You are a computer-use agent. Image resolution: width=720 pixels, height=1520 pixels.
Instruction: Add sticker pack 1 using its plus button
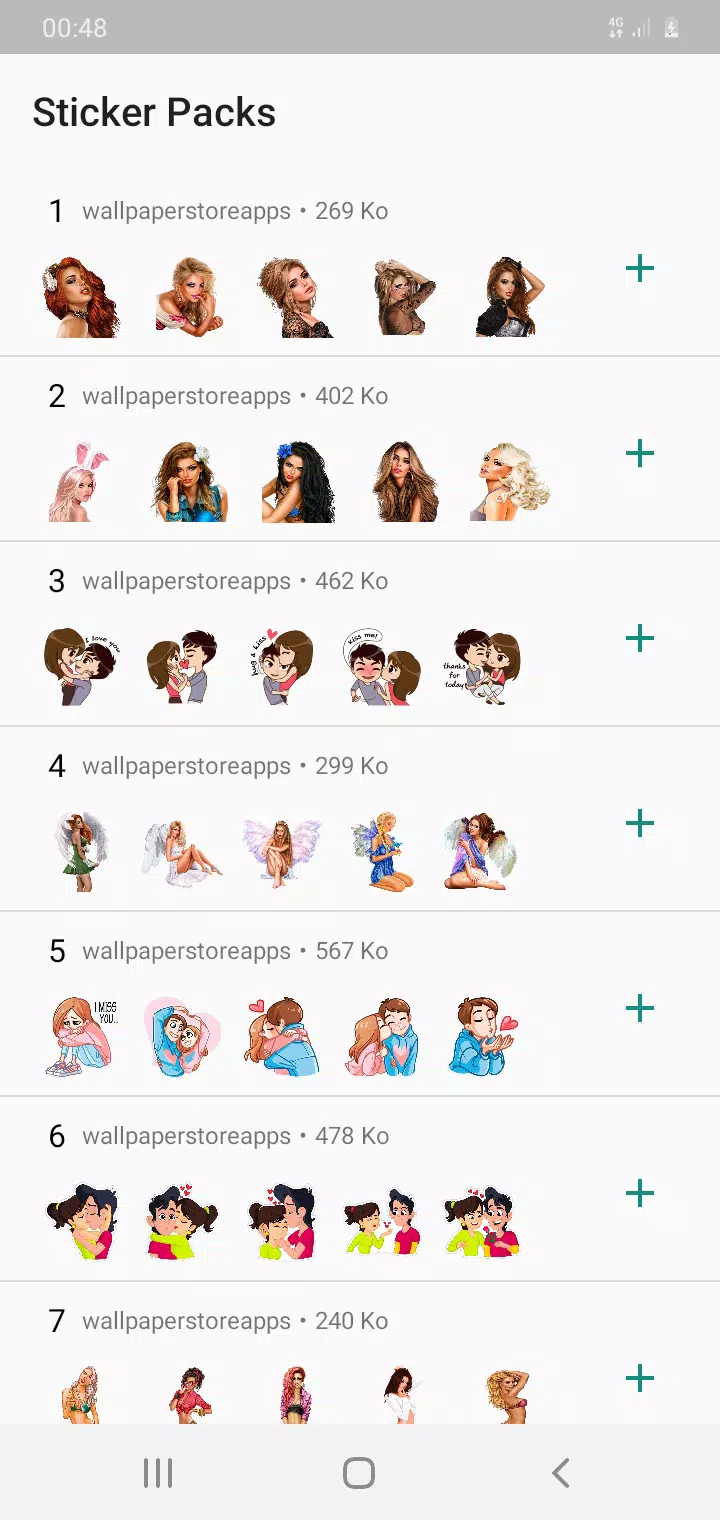tap(638, 268)
